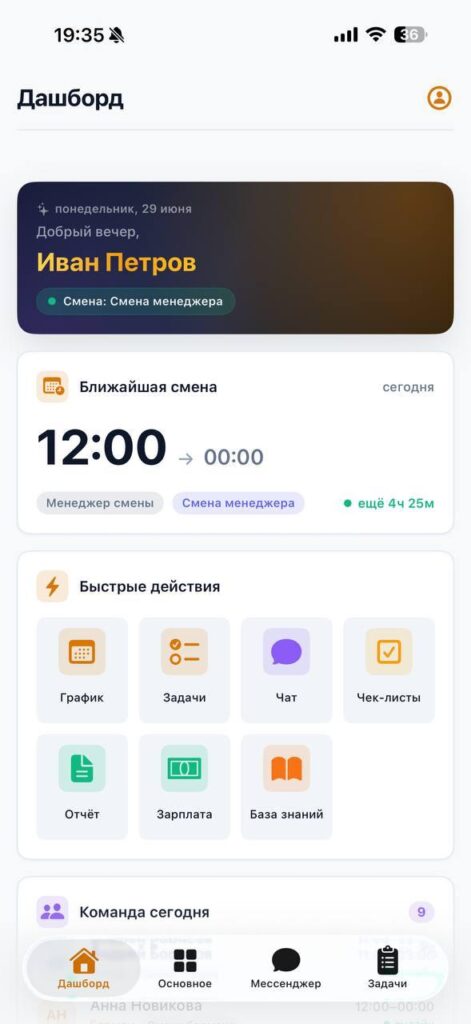Open the Отчёт quick action

(82, 787)
